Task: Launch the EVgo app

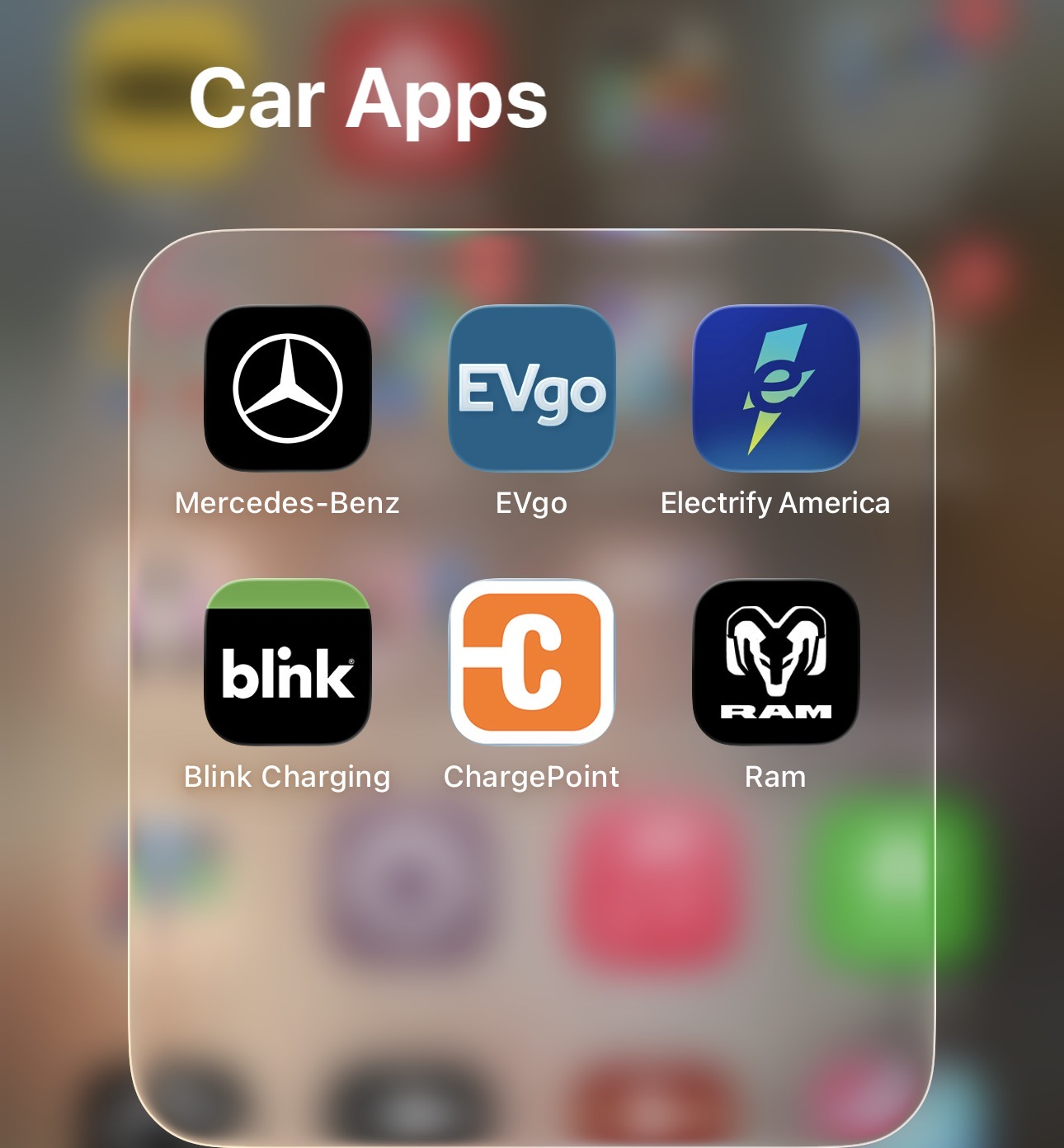Action: [531, 388]
